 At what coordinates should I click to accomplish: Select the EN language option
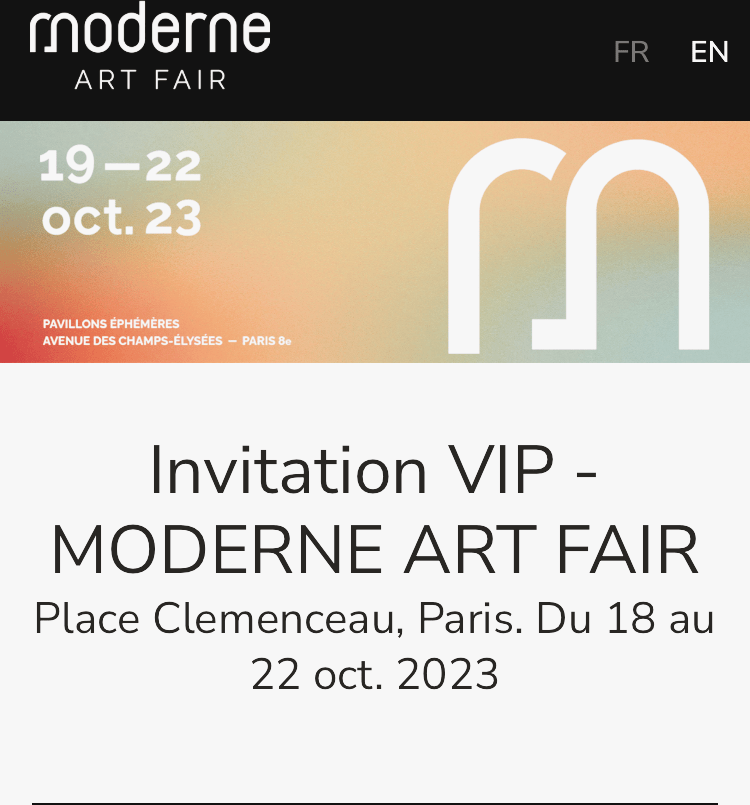(x=709, y=52)
